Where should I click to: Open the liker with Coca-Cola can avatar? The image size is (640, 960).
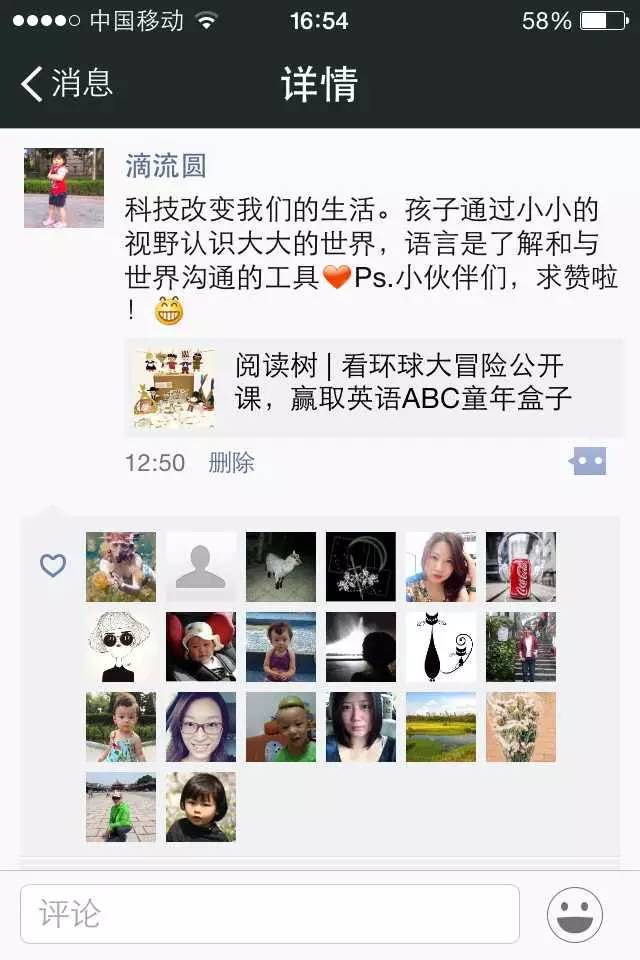521,567
